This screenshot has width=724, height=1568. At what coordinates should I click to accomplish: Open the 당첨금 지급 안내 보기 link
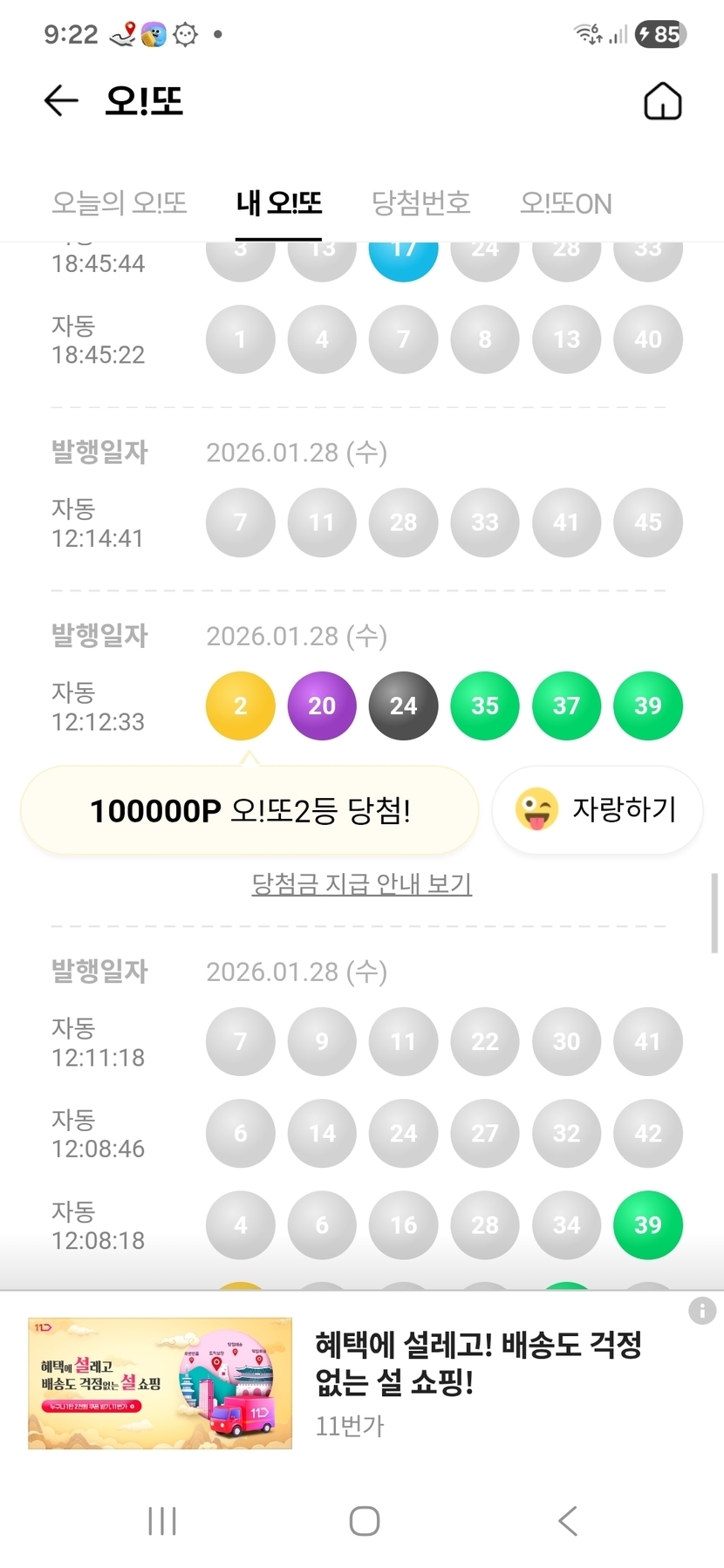pyautogui.click(x=362, y=883)
